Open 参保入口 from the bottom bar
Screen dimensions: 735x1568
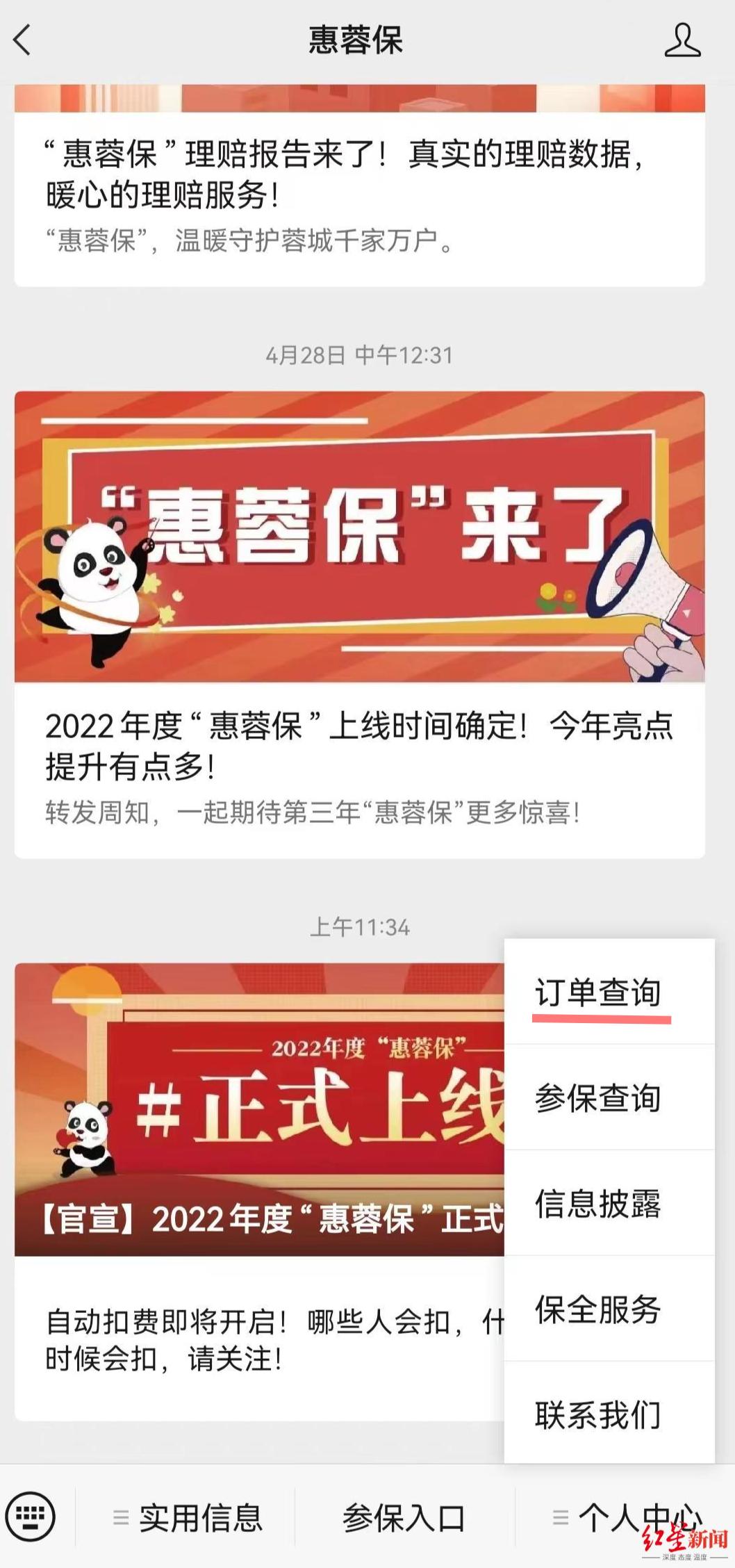click(404, 1518)
